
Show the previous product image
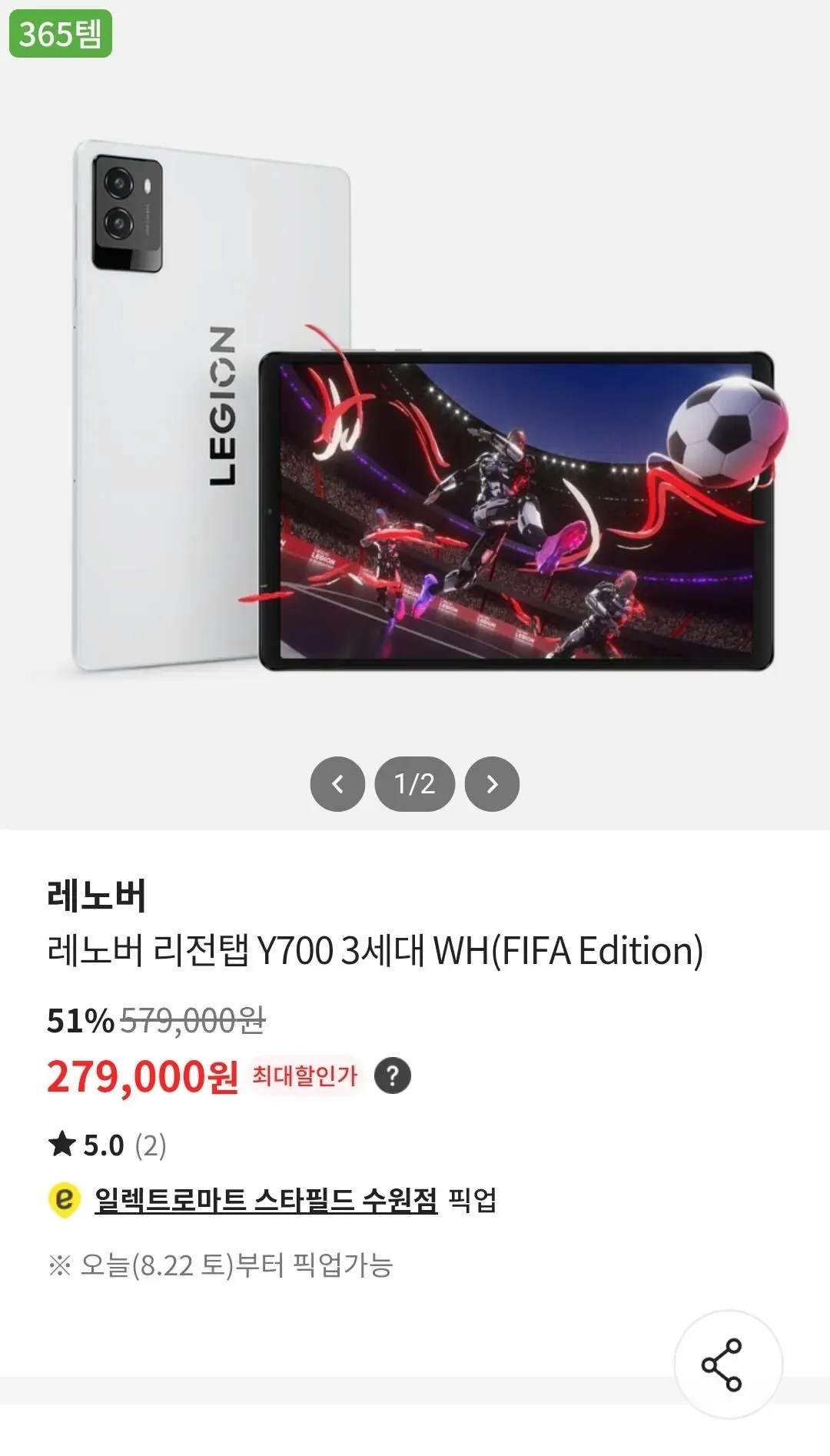point(337,783)
